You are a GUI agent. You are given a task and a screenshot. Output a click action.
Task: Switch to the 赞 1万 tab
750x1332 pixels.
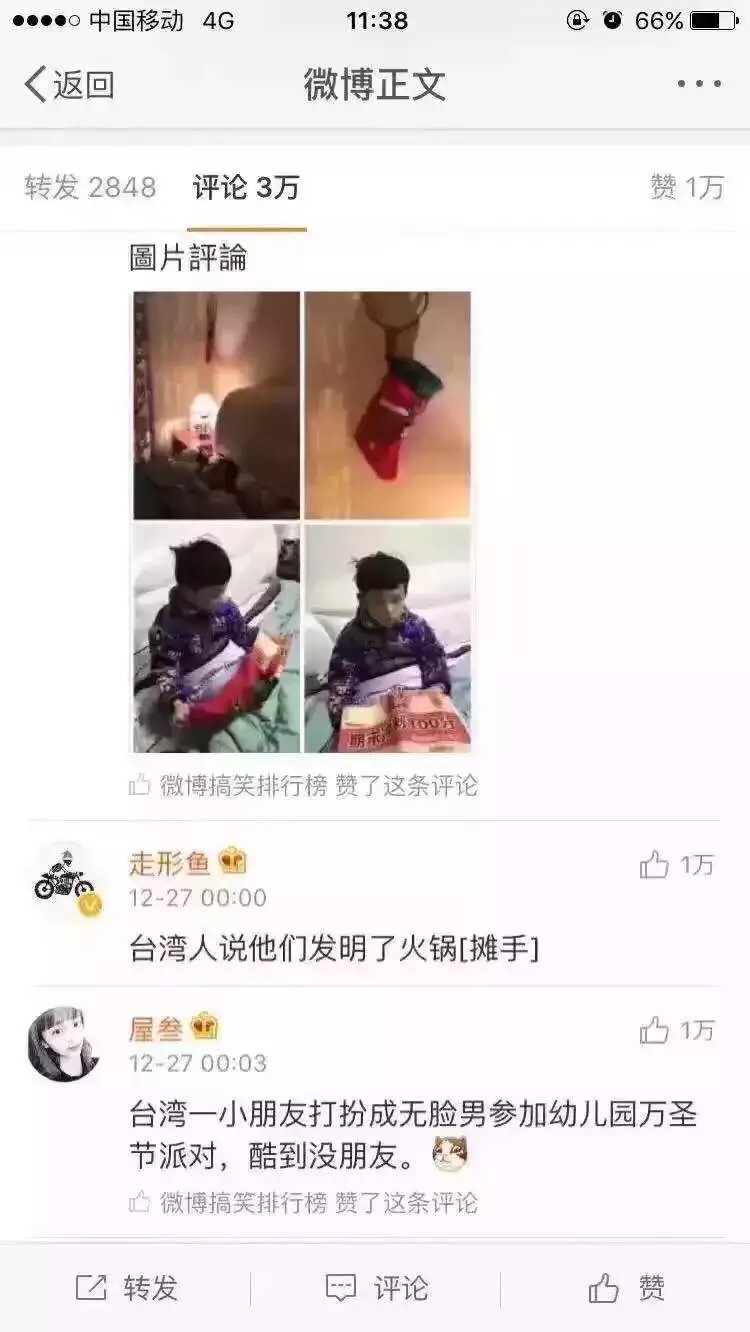(687, 187)
